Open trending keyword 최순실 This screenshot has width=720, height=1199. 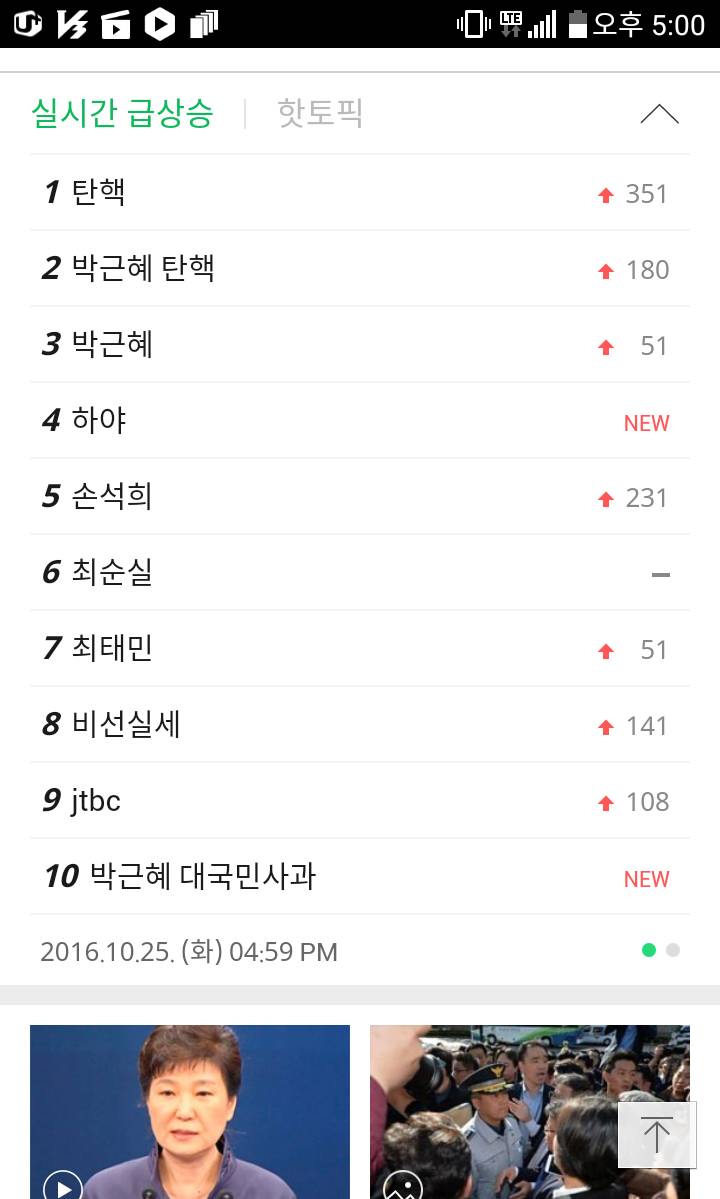coord(112,572)
